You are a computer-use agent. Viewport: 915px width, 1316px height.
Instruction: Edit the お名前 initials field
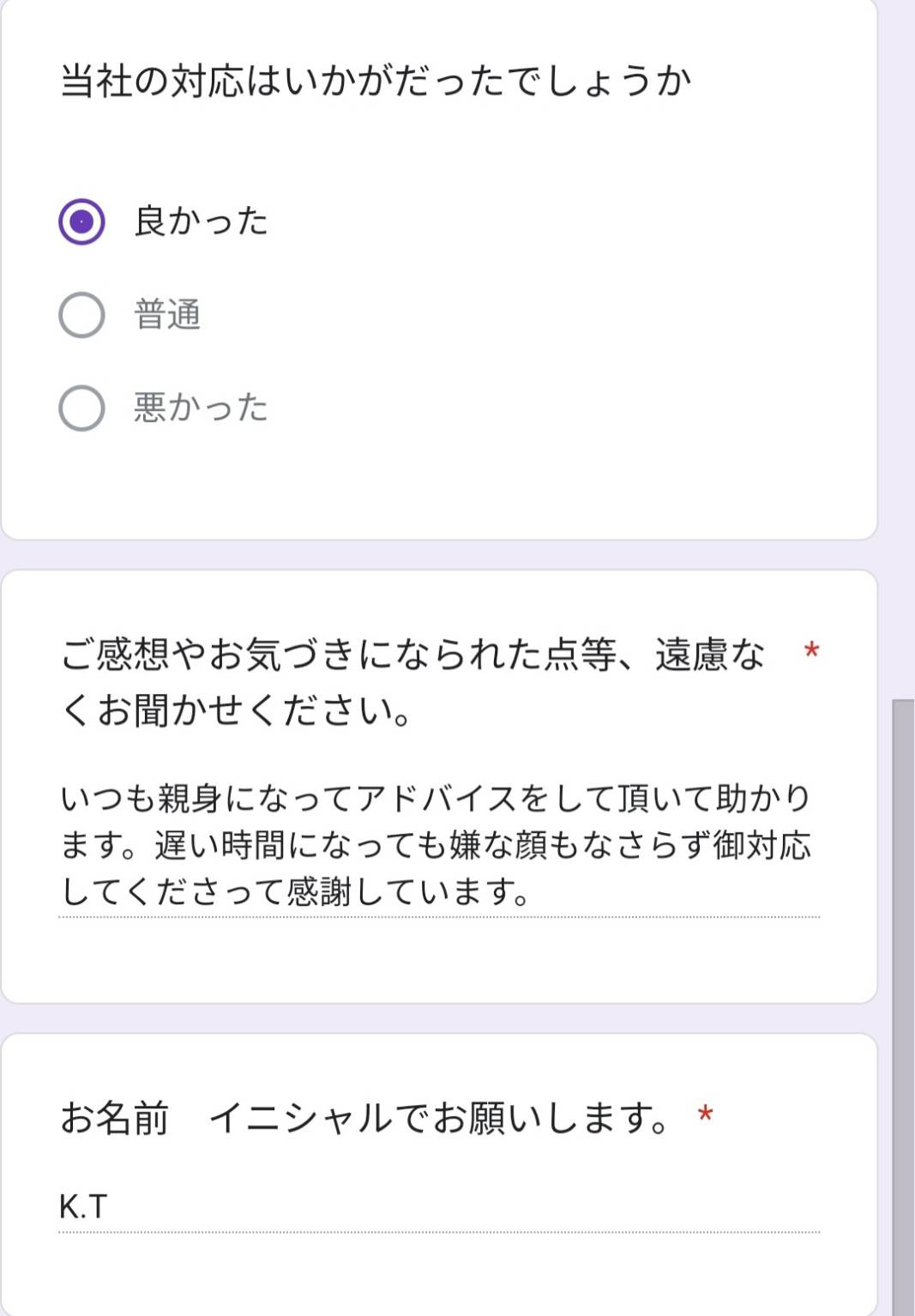437,1206
